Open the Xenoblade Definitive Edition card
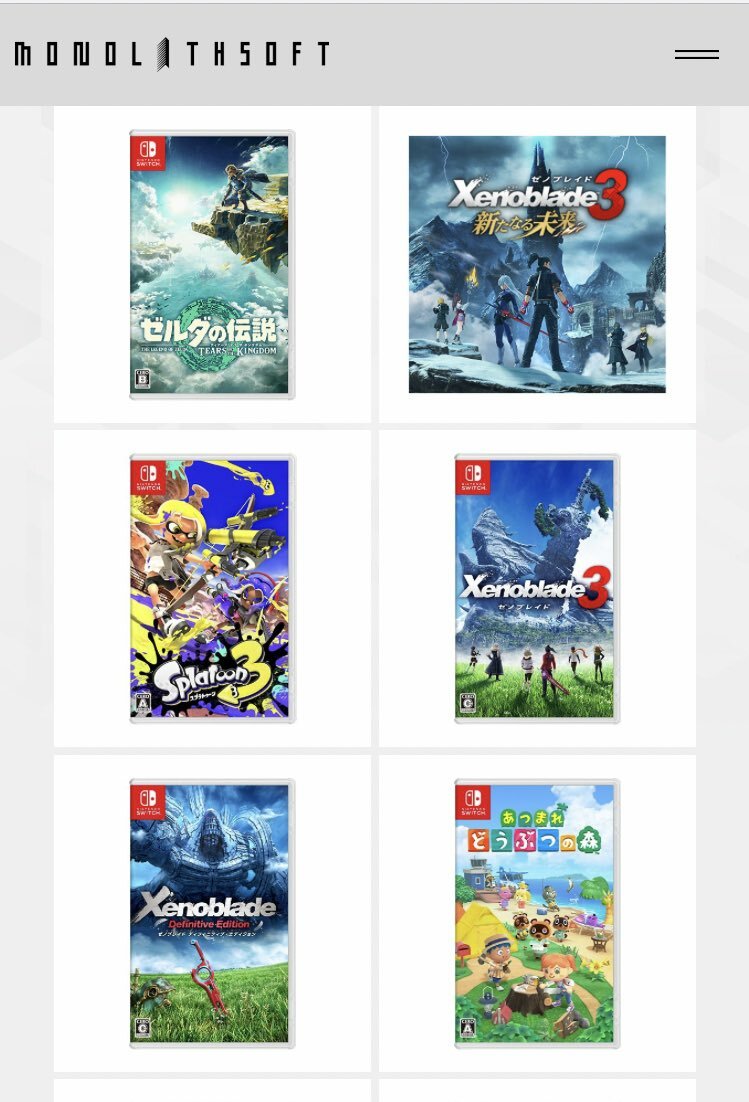749x1102 pixels. [x=212, y=913]
